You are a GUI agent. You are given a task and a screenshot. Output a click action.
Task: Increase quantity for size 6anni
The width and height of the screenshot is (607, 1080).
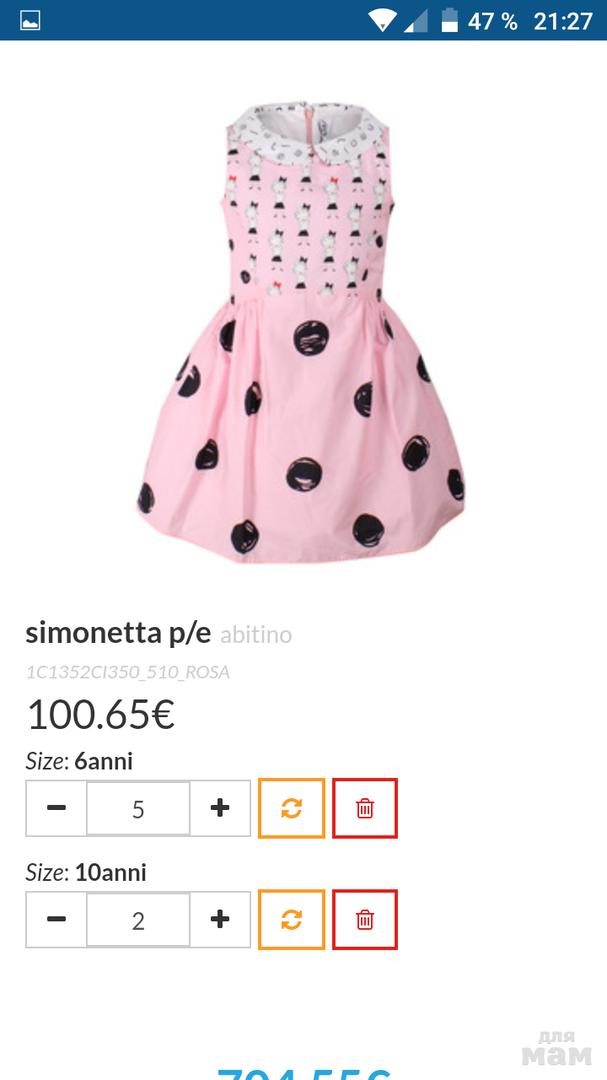tap(220, 808)
